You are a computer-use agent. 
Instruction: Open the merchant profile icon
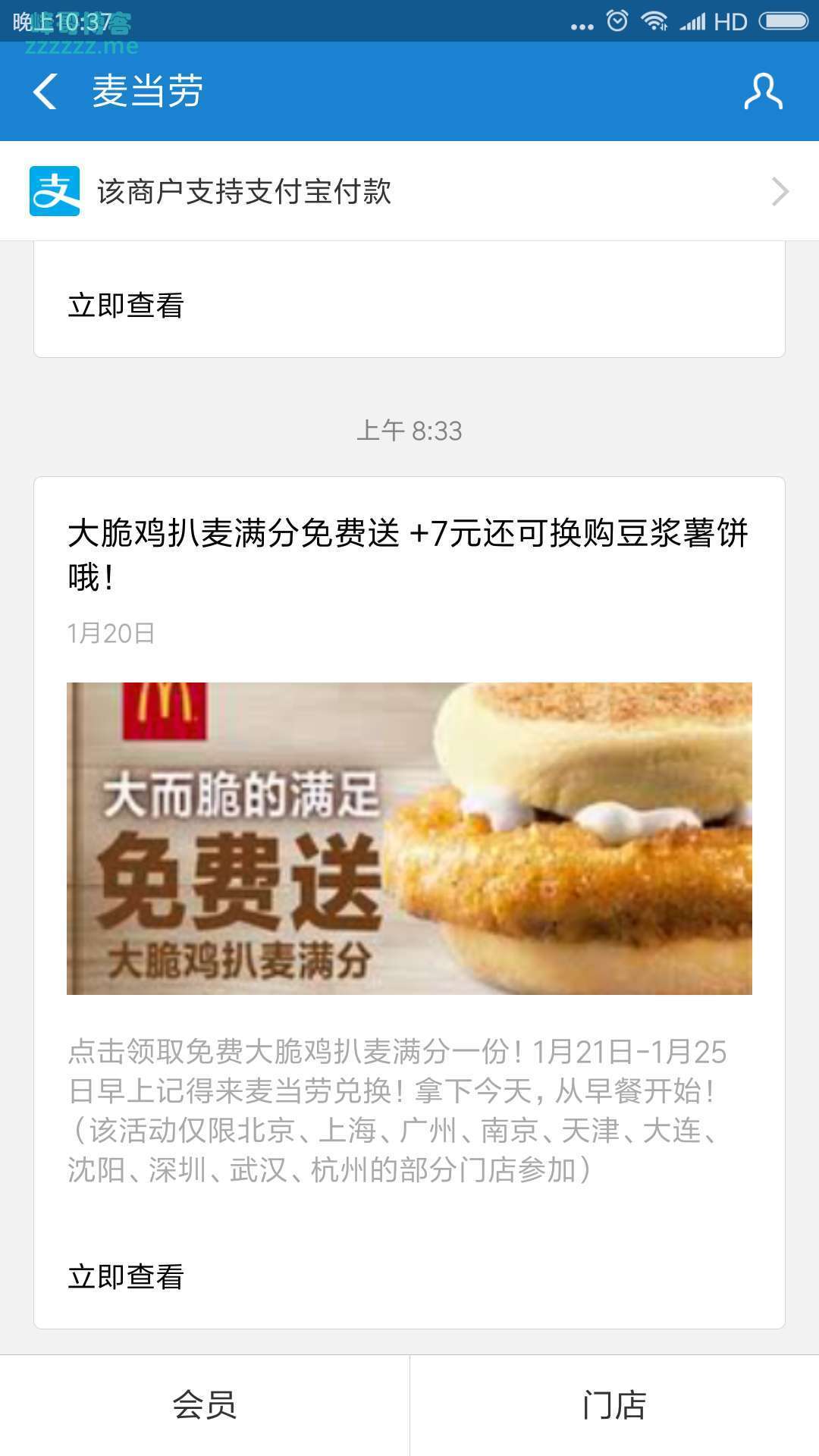[x=762, y=92]
